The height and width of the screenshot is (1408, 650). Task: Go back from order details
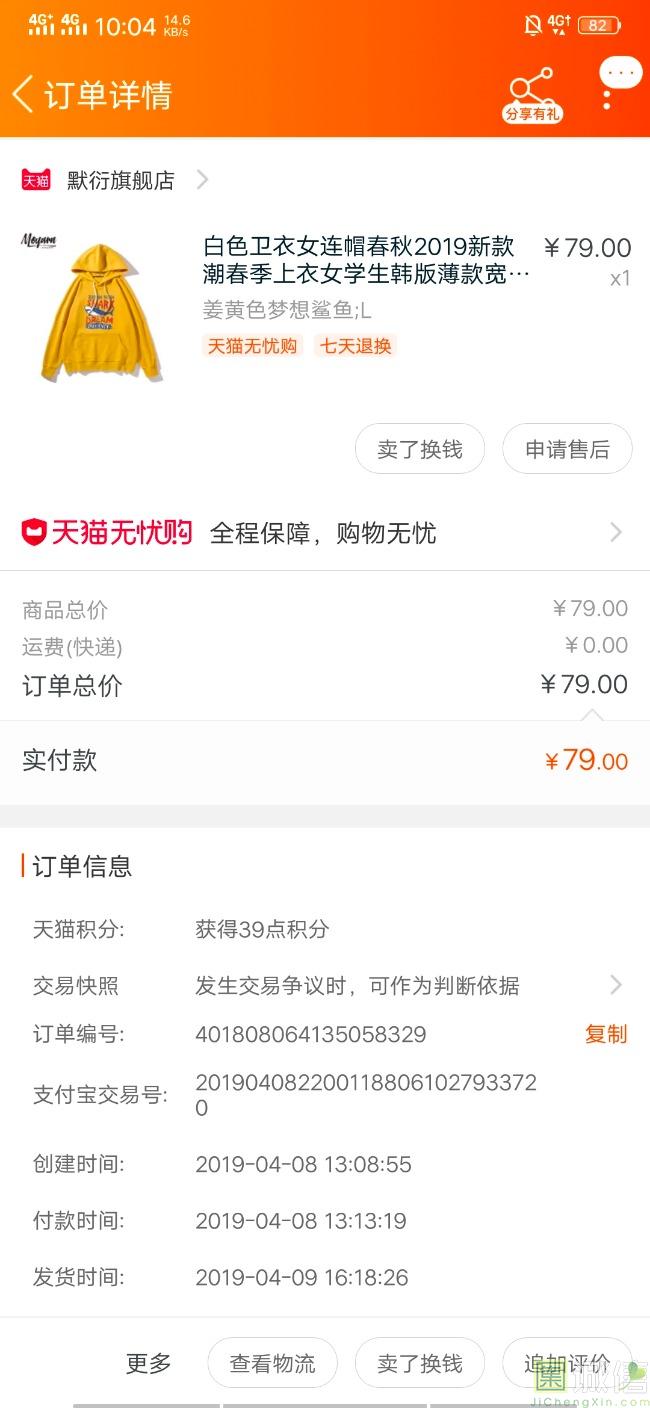(x=23, y=95)
